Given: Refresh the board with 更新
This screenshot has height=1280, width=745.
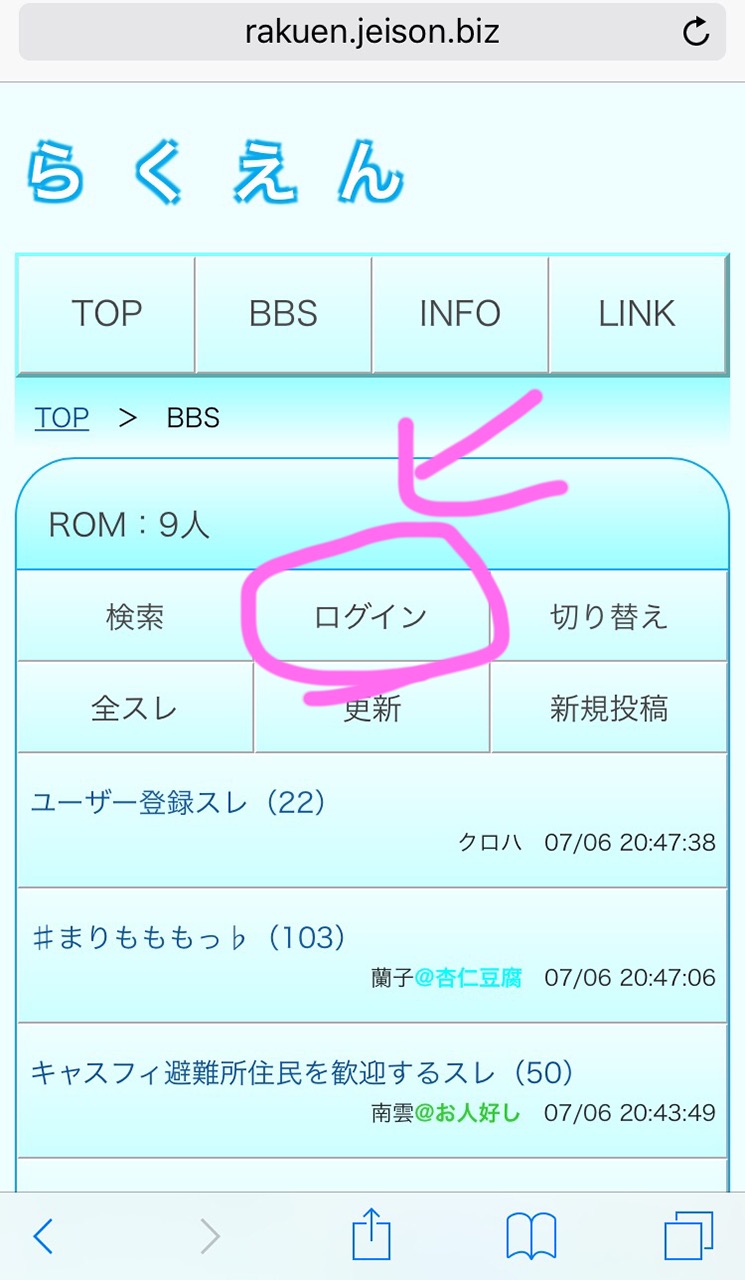Looking at the screenshot, I should (x=371, y=708).
